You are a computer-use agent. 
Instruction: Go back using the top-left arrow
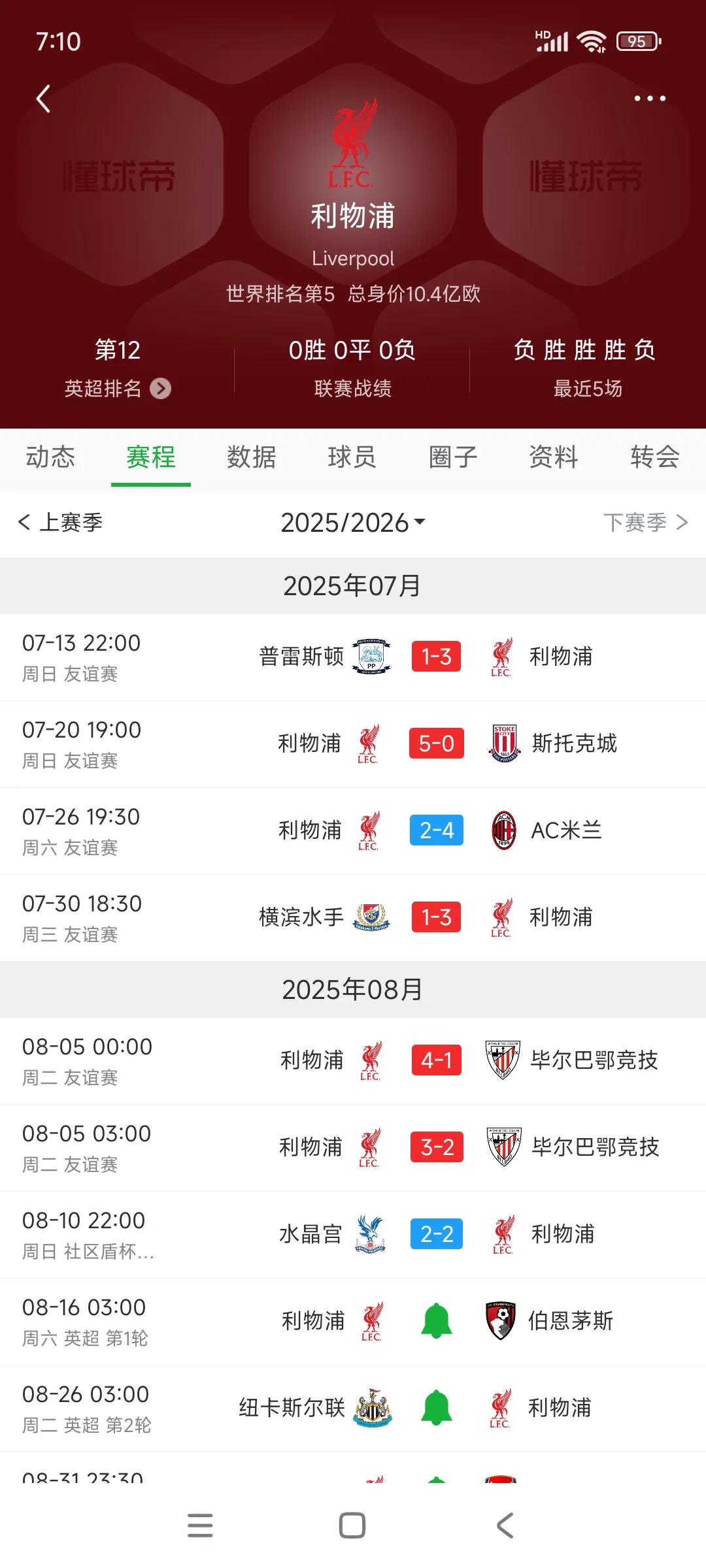pyautogui.click(x=43, y=99)
